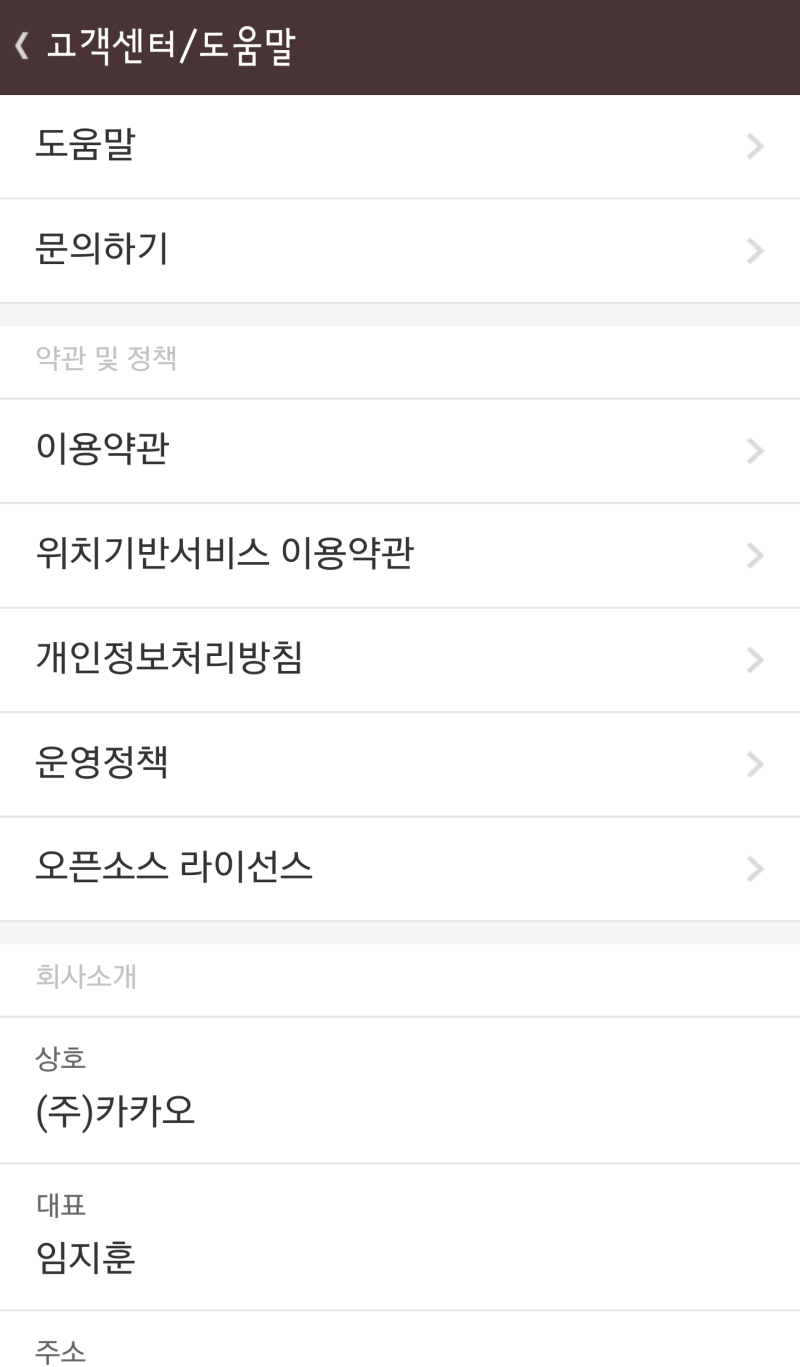Screen dimensions: 800x1367
Task: Expand 문의하기 using its chevron arrow
Action: click(755, 250)
